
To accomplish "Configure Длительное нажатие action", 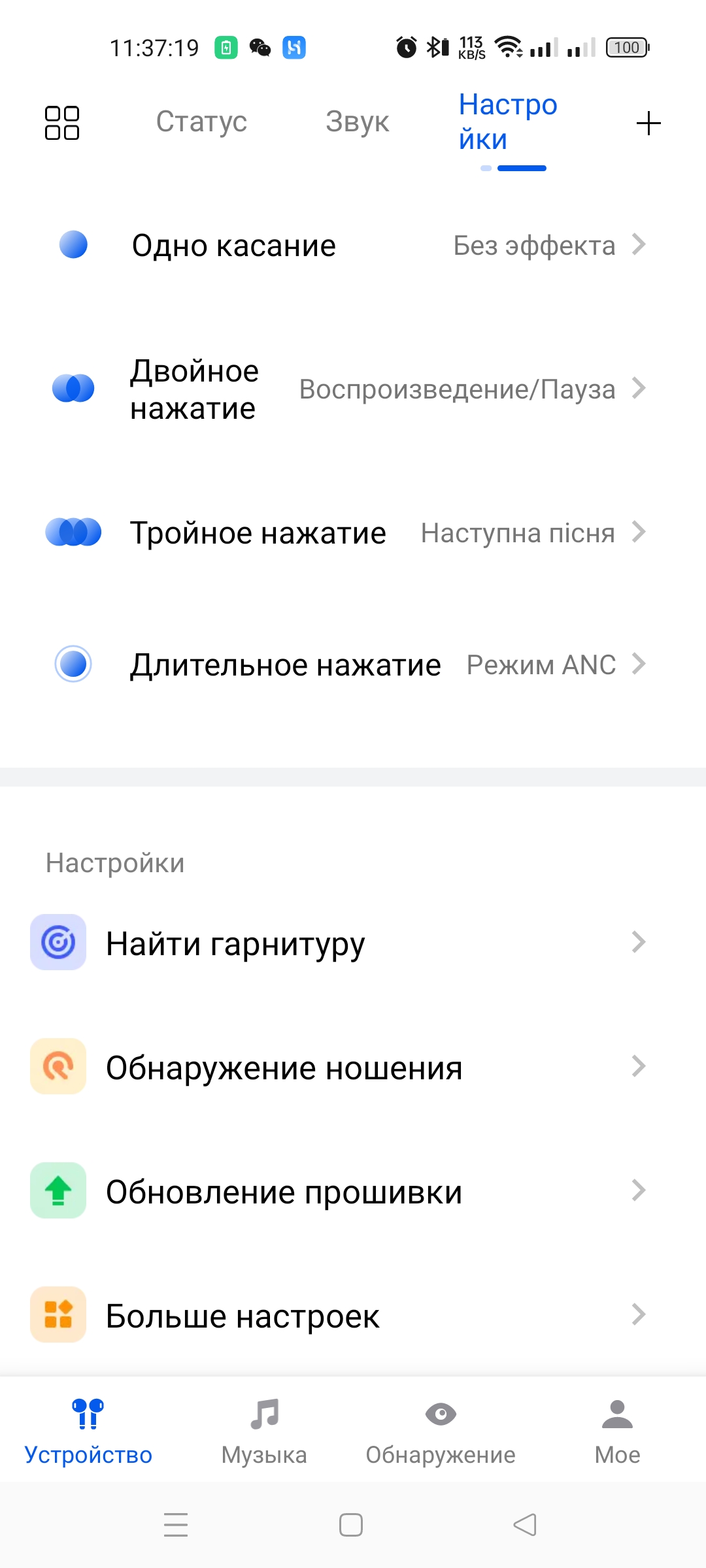I will (x=353, y=665).
